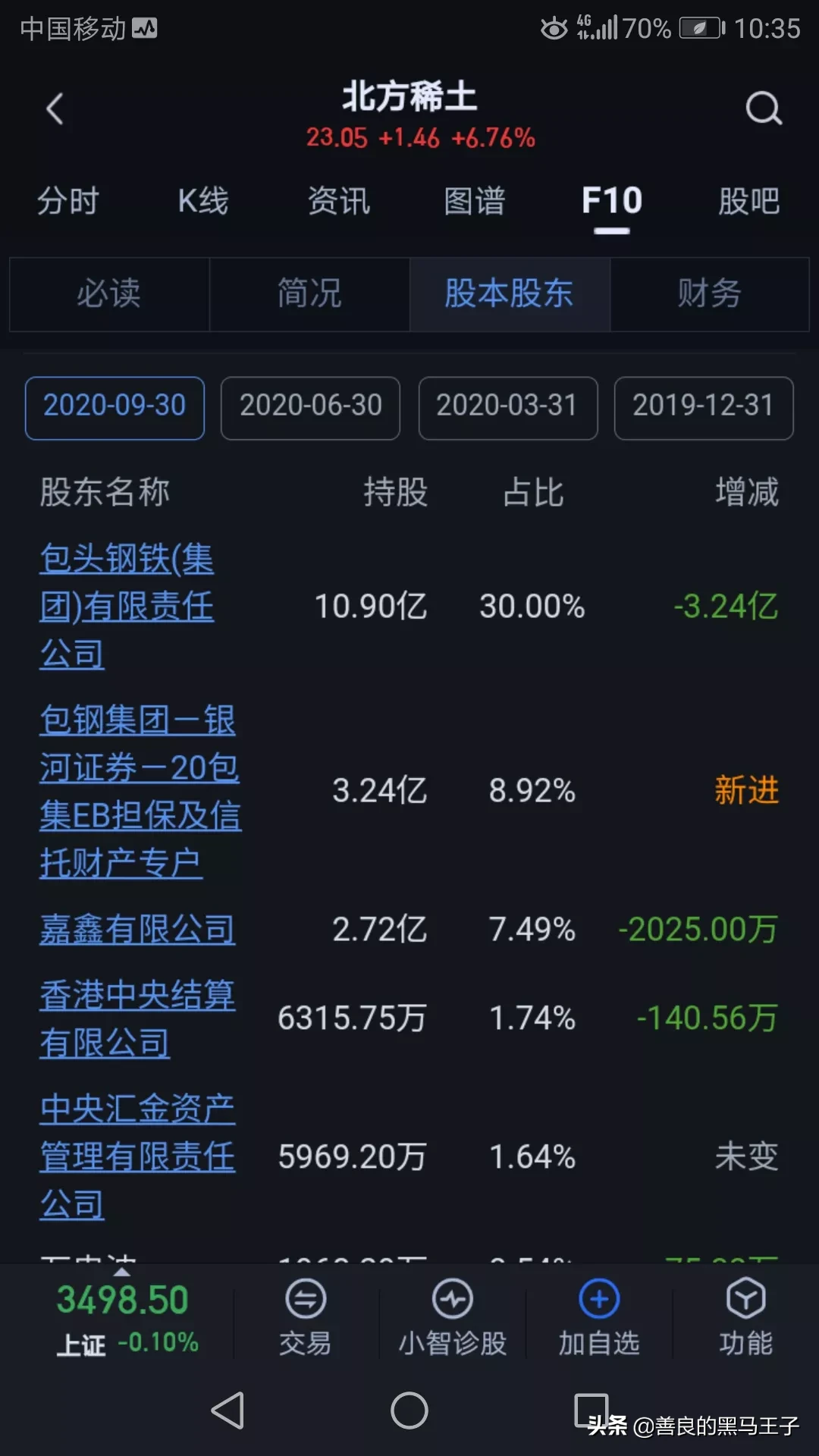Choose the 2019-12-31 report date
This screenshot has width=819, height=1456.
[x=704, y=408]
